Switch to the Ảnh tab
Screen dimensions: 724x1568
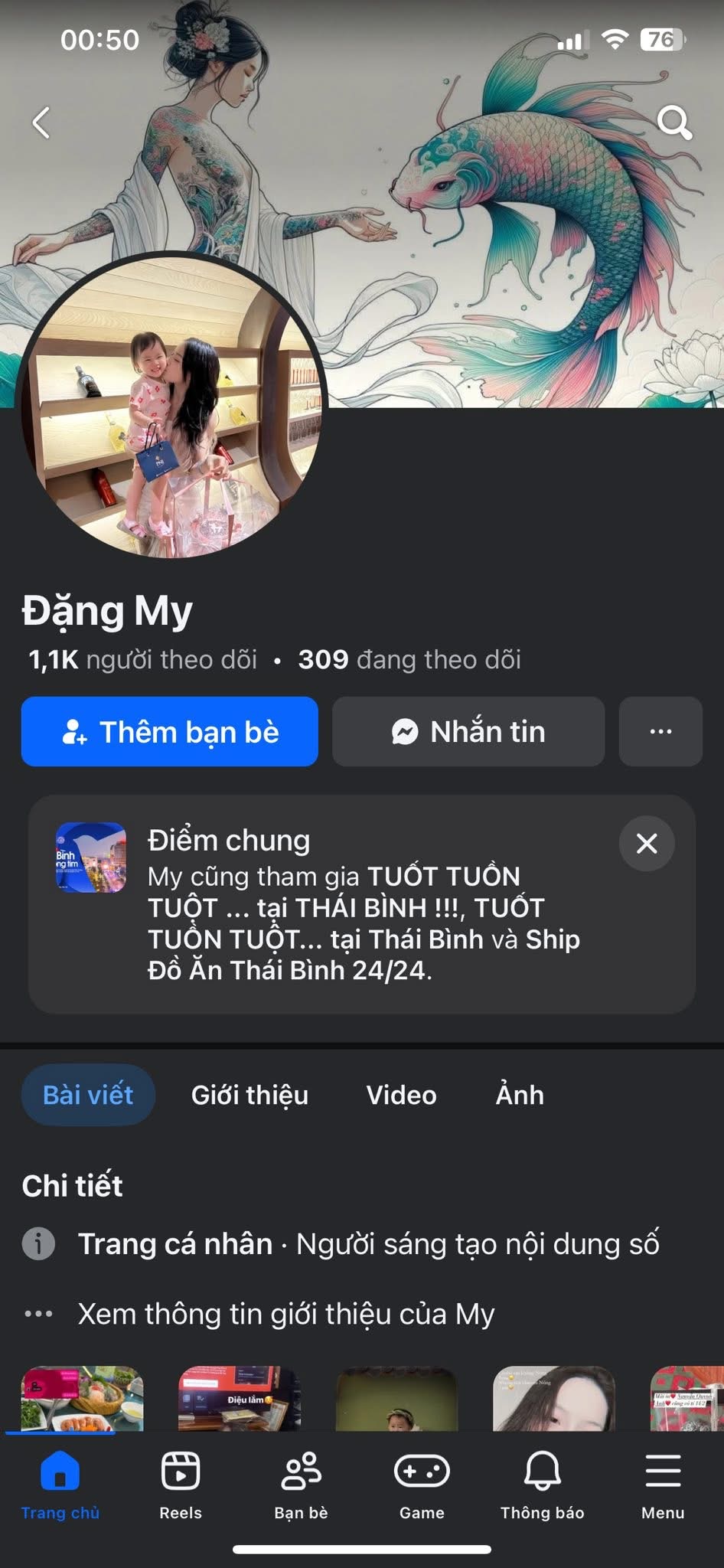coord(520,1095)
